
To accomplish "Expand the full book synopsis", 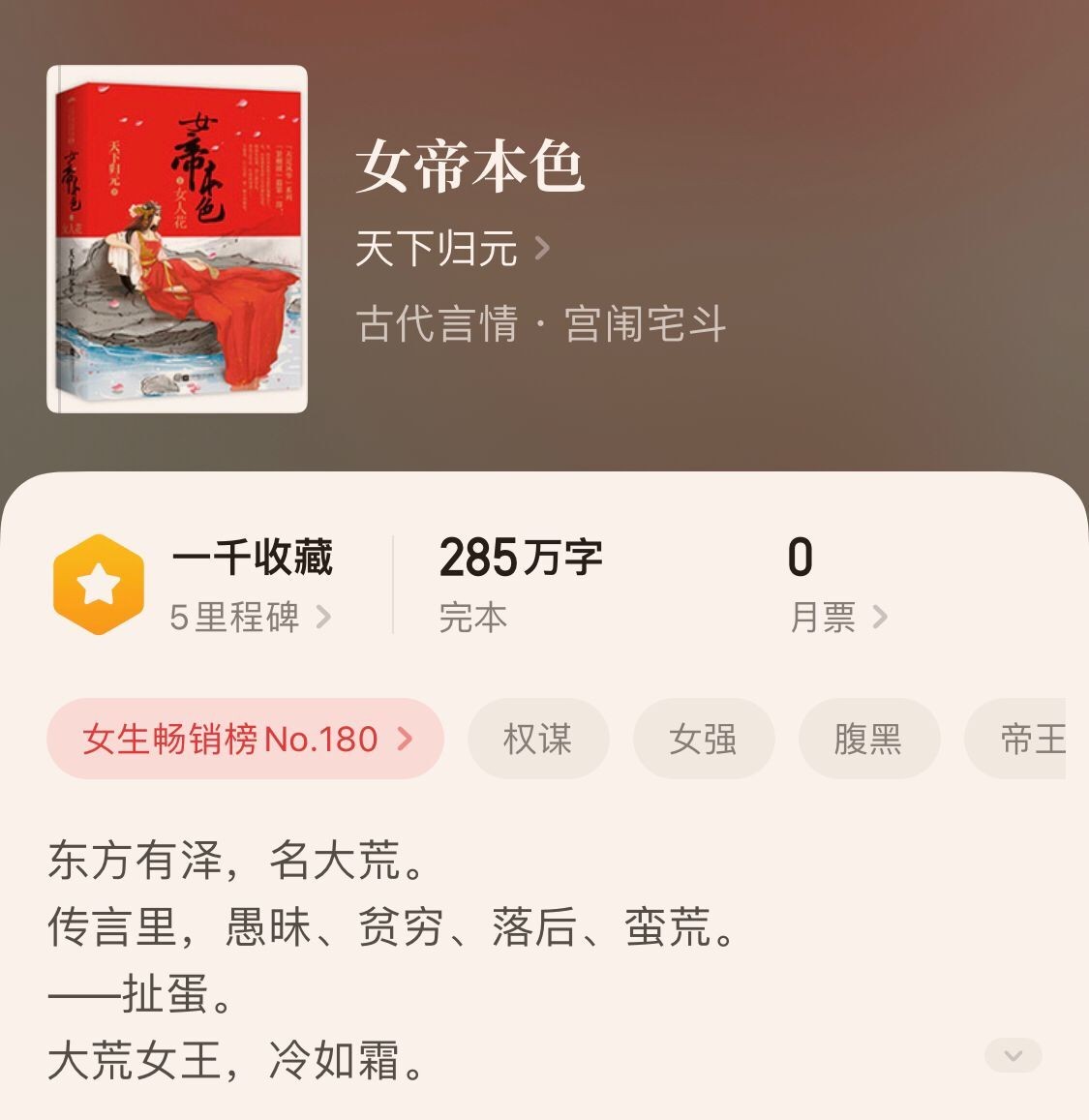I will [x=1013, y=1055].
